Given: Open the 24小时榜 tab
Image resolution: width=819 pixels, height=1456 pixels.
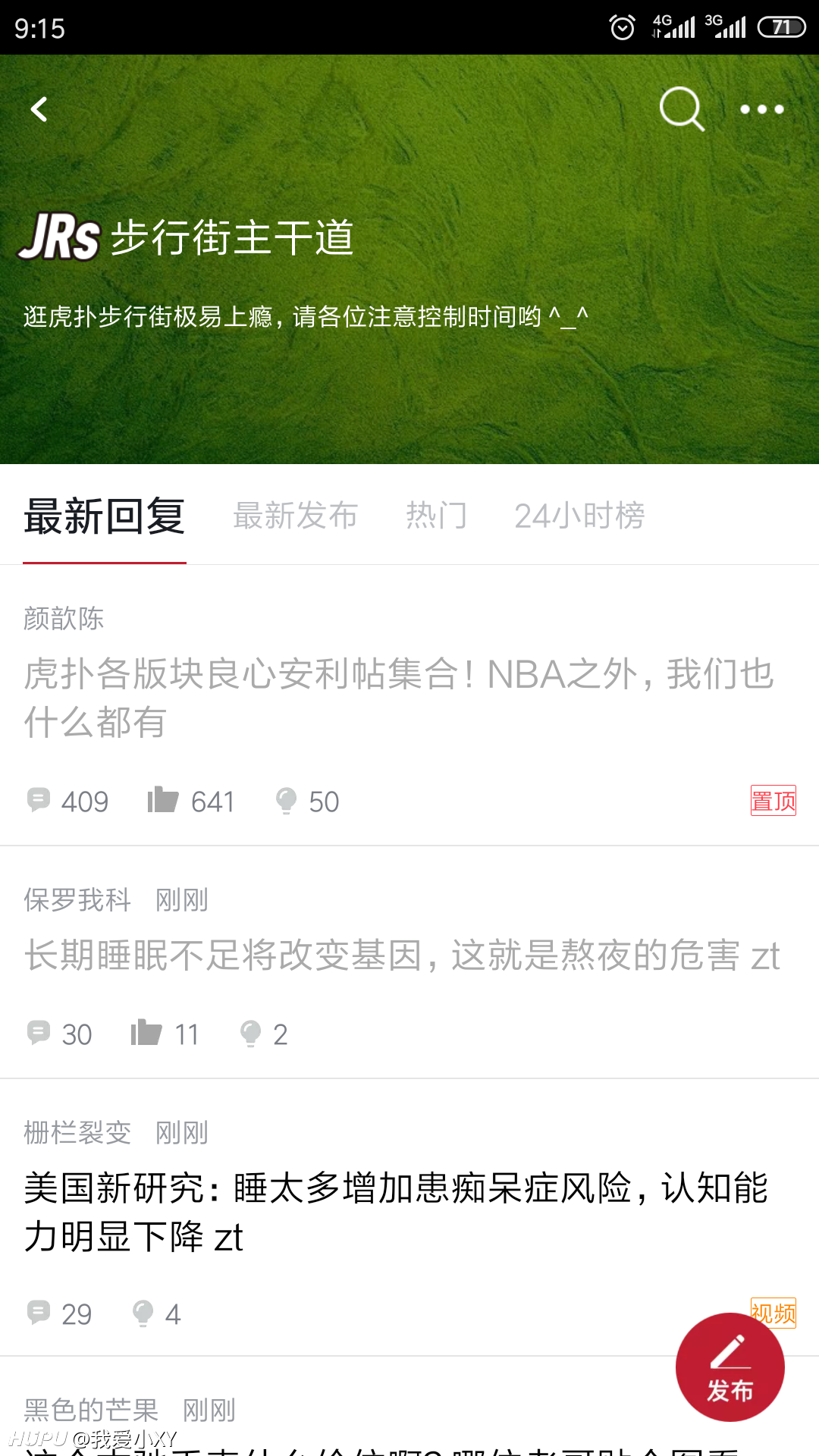Looking at the screenshot, I should pos(579,516).
